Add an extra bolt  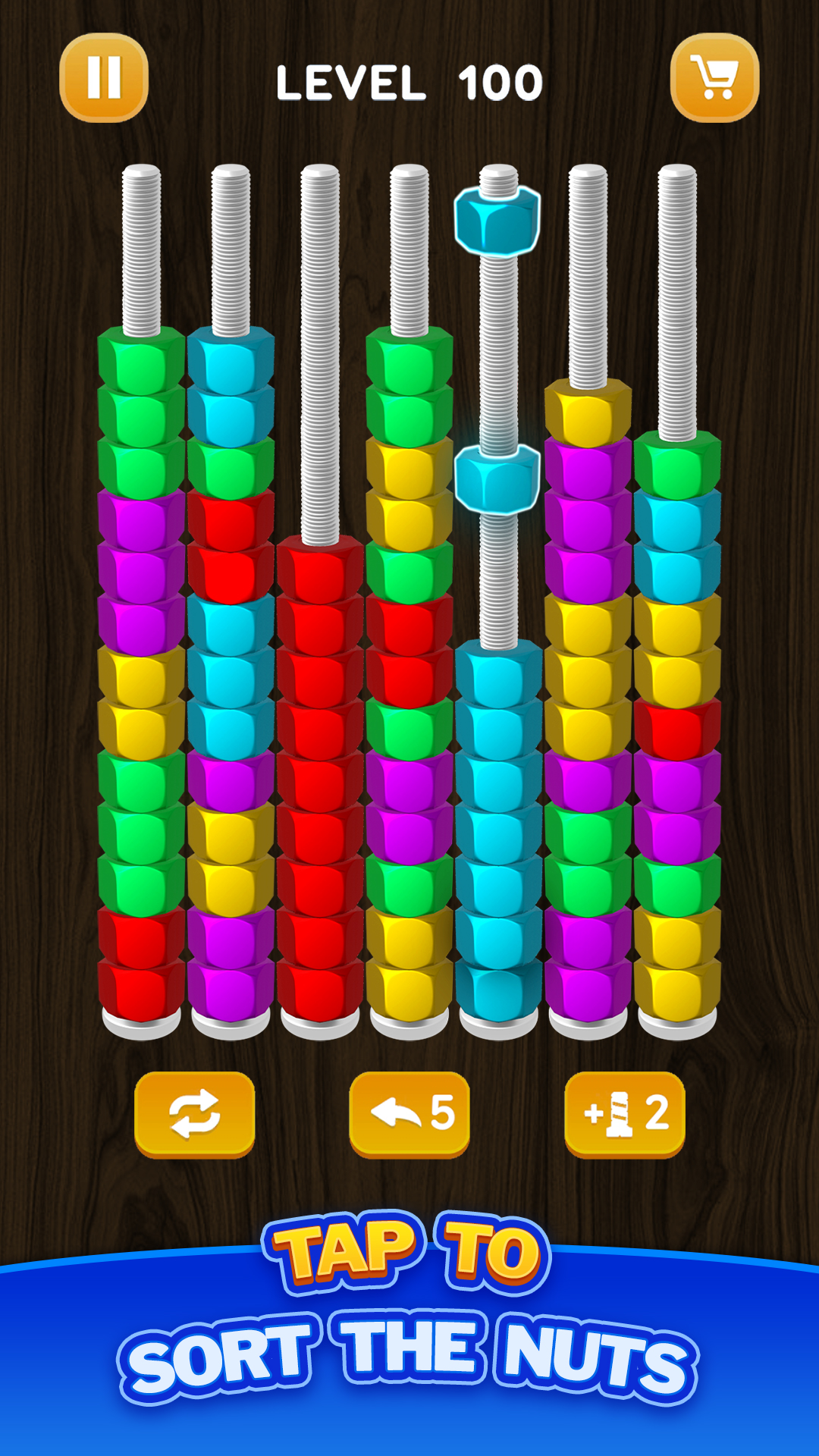[624, 1114]
